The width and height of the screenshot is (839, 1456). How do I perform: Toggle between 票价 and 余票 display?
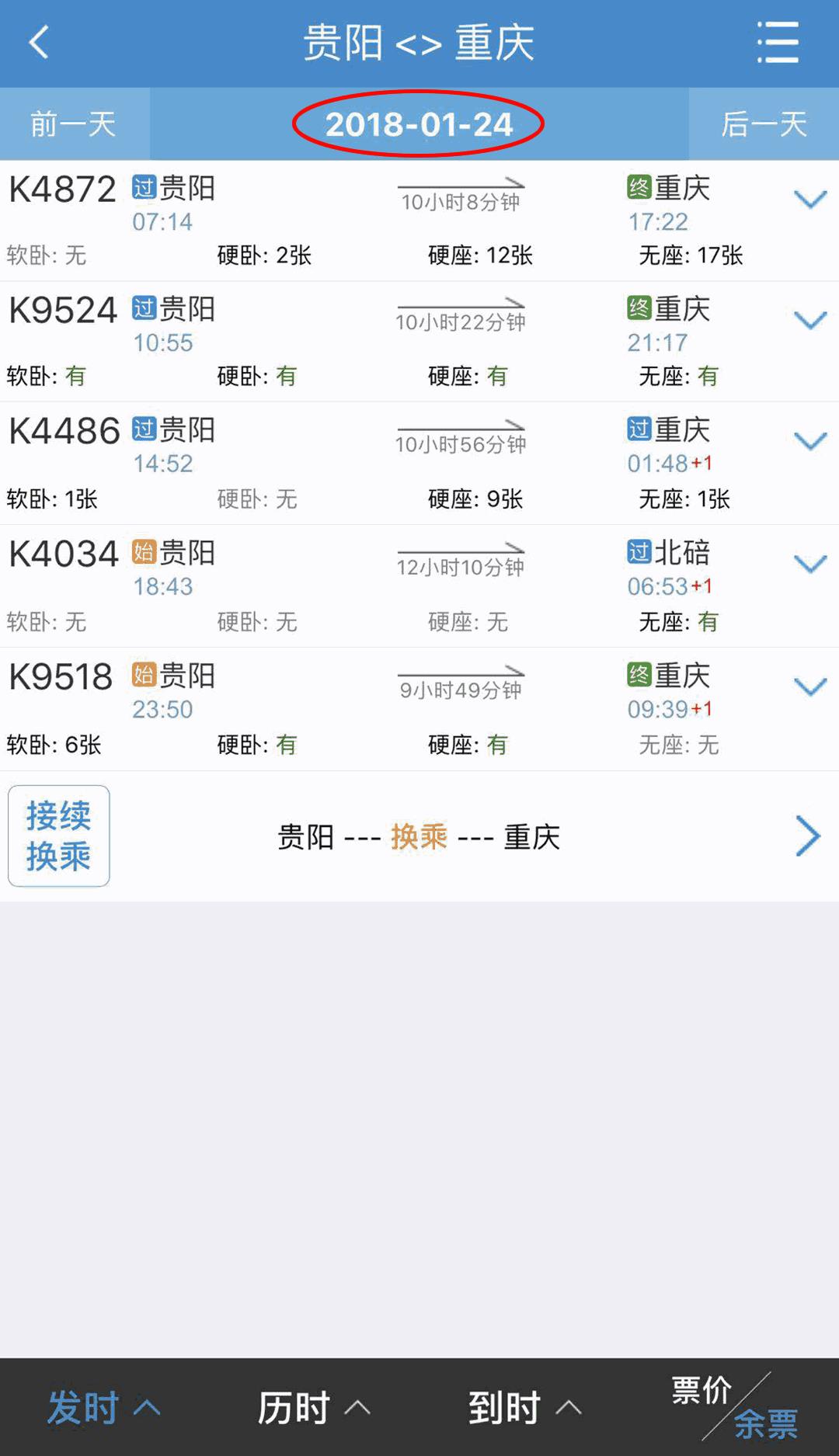tap(734, 1407)
